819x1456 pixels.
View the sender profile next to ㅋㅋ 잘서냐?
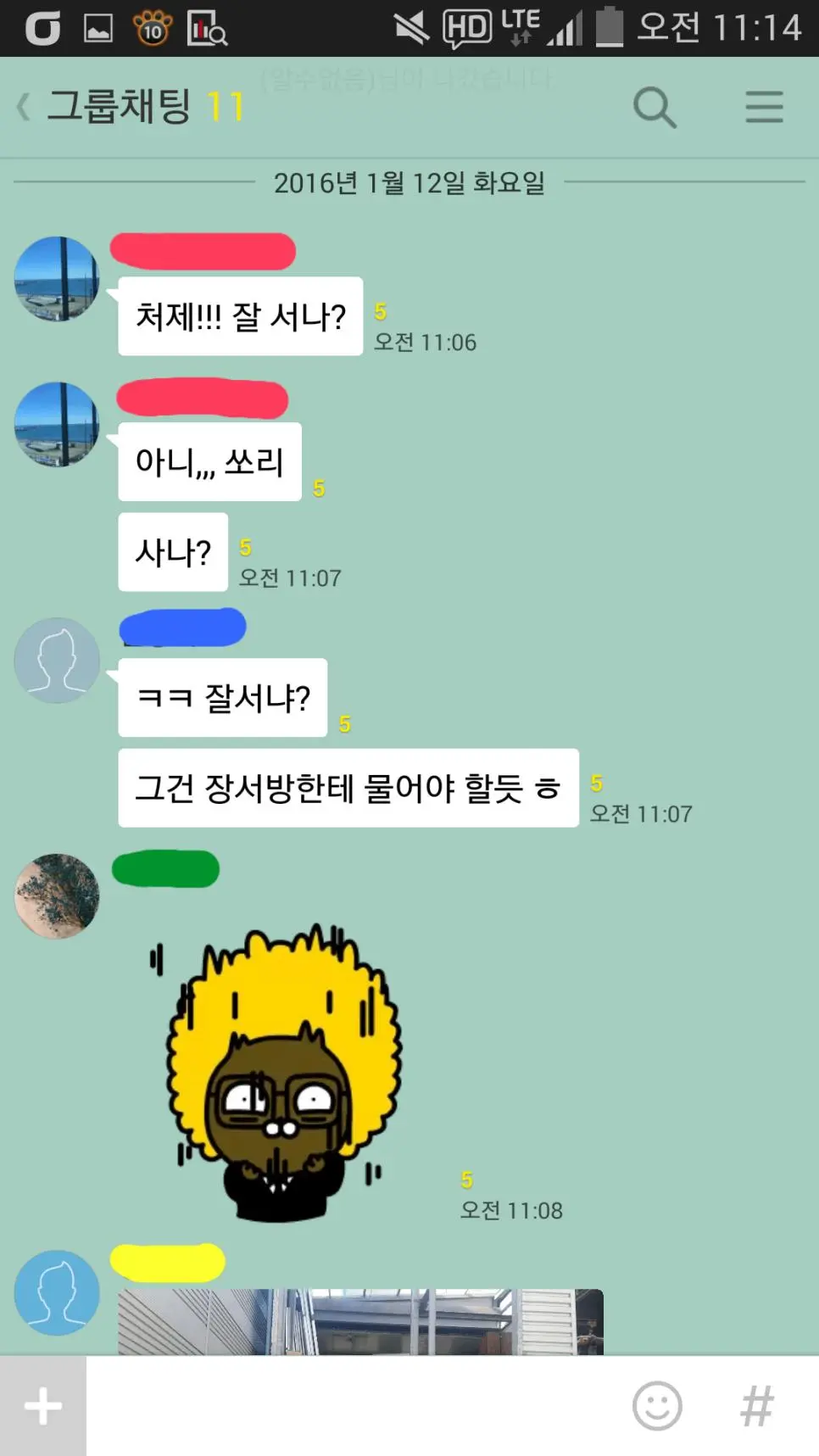pyautogui.click(x=57, y=660)
